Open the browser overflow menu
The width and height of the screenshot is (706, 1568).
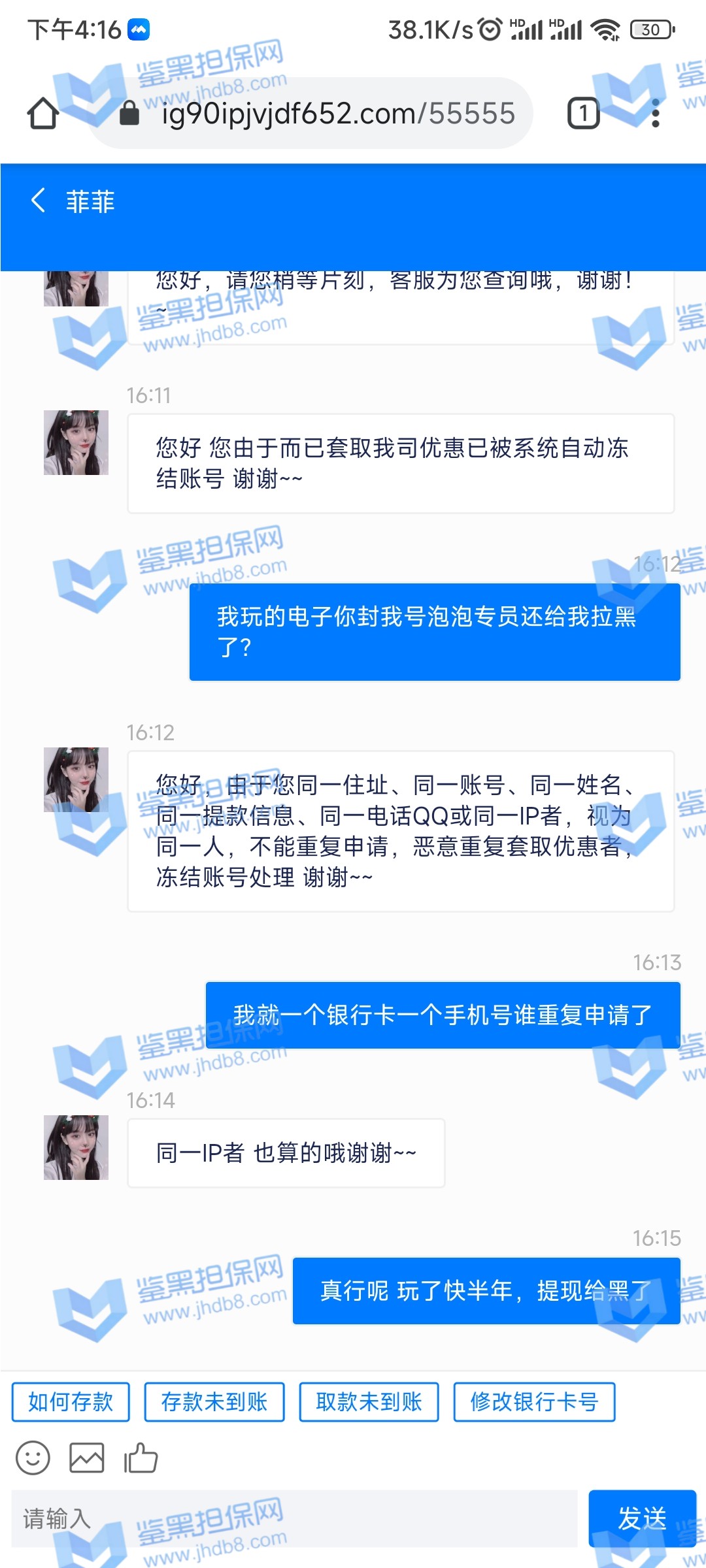click(x=656, y=114)
